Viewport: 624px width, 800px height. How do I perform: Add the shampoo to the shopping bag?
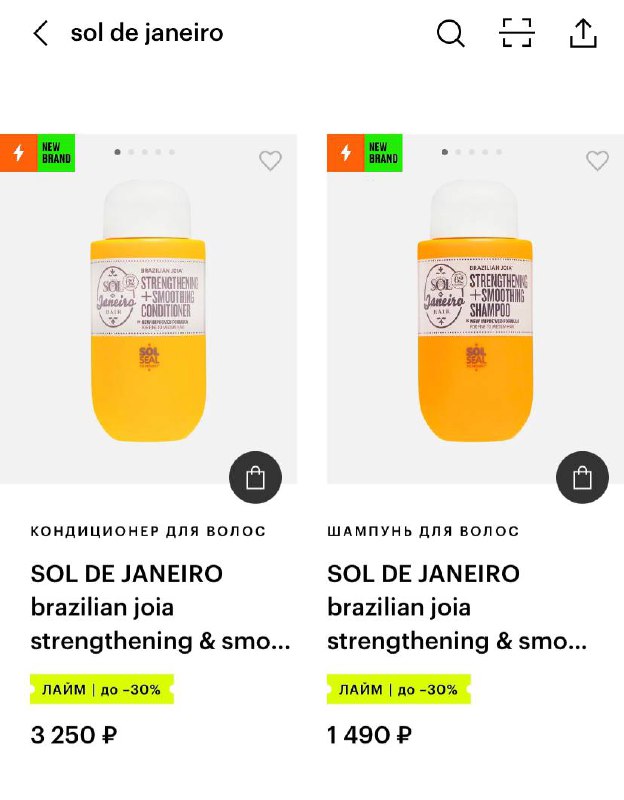tap(582, 478)
